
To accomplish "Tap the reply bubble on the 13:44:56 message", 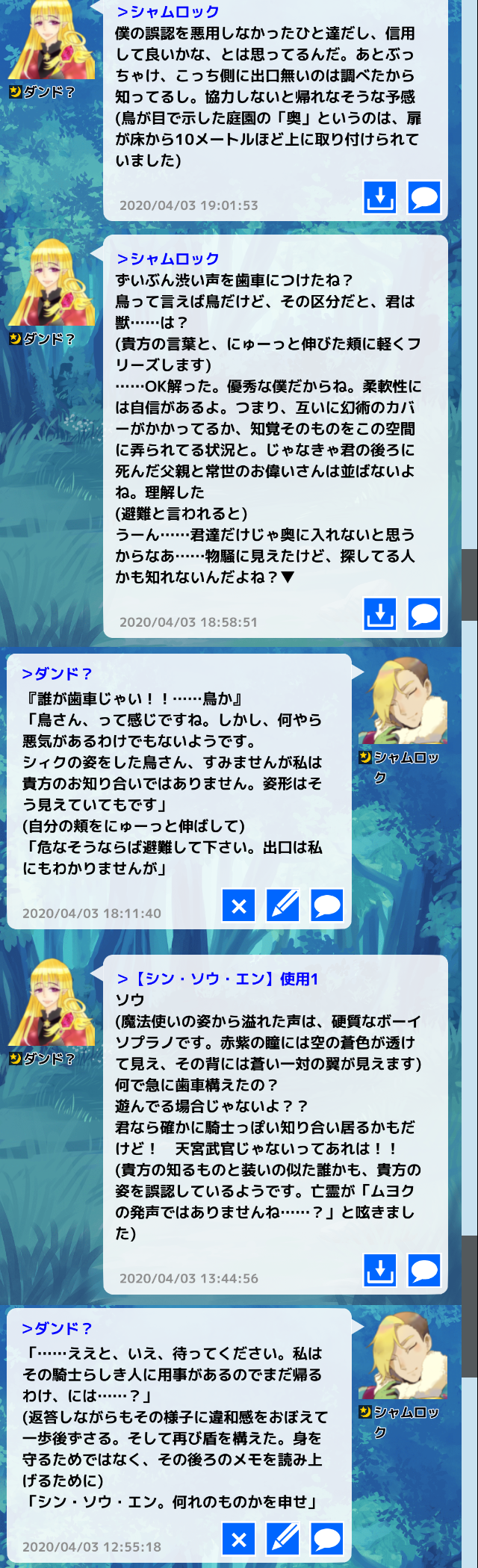I will [x=424, y=1270].
